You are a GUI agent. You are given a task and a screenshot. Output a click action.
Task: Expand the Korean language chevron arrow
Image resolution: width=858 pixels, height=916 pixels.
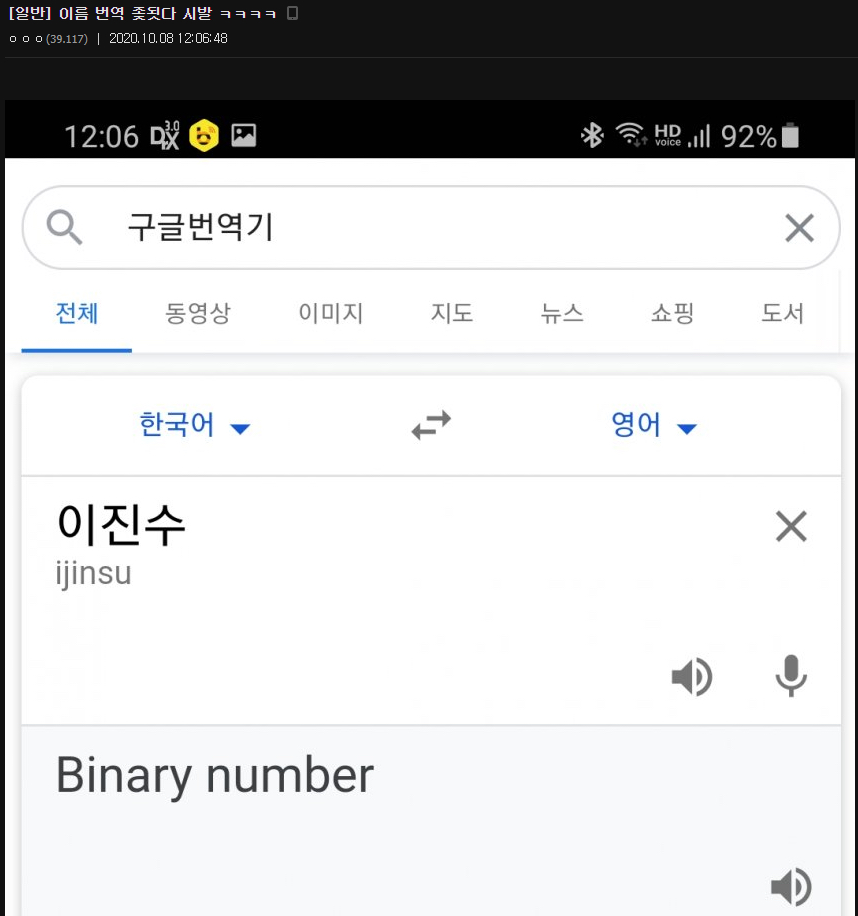(x=240, y=428)
